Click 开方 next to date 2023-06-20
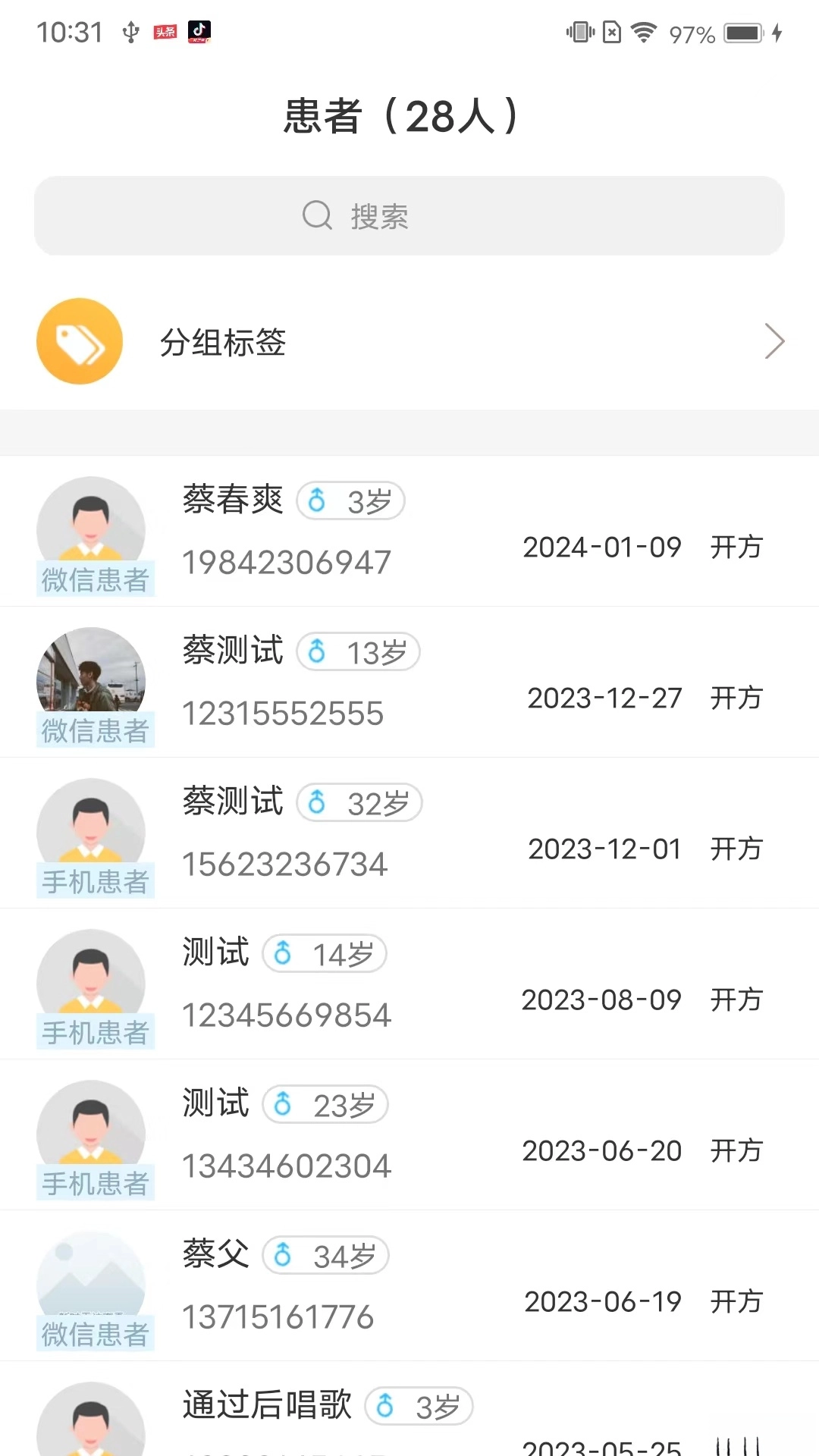The width and height of the screenshot is (819, 1456). click(737, 1151)
